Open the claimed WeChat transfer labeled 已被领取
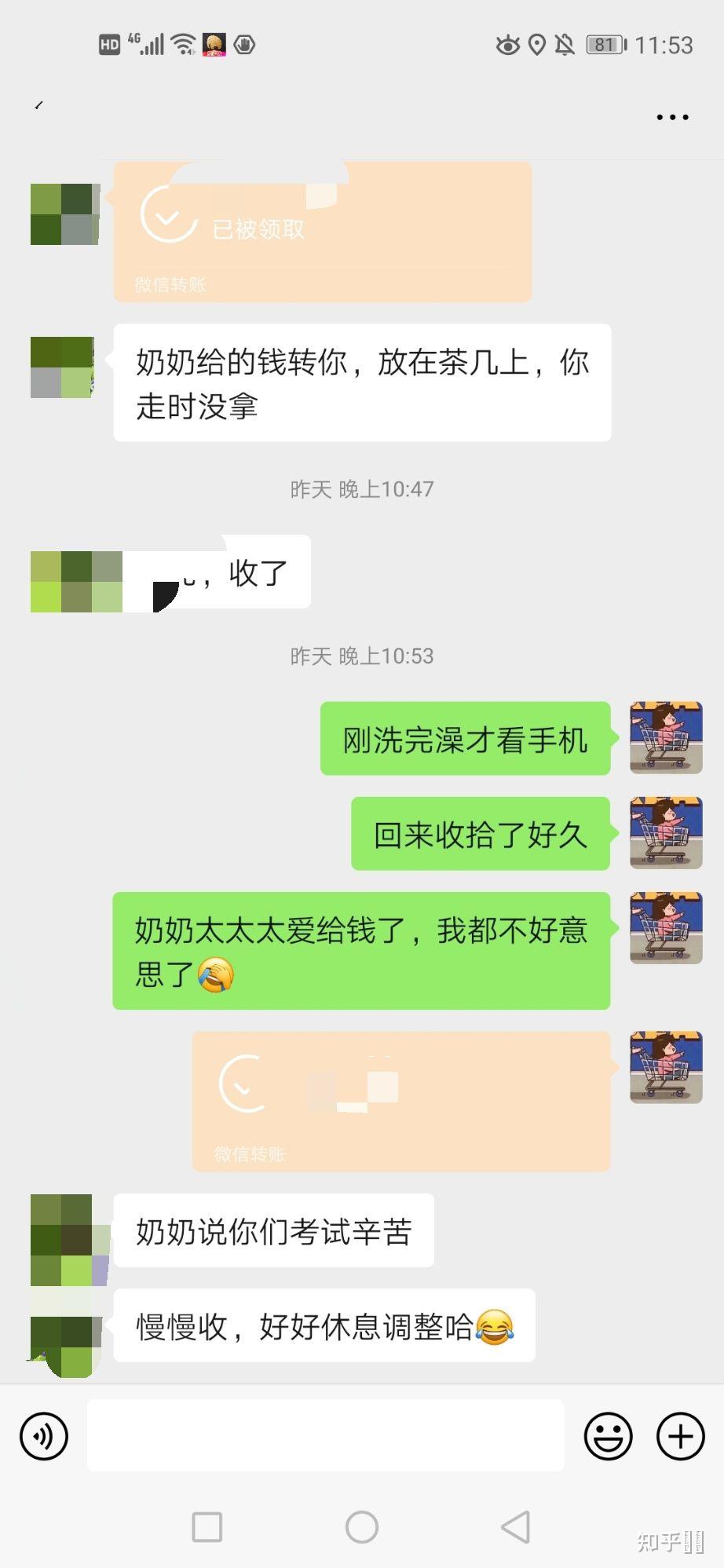724x1568 pixels. coord(322,232)
